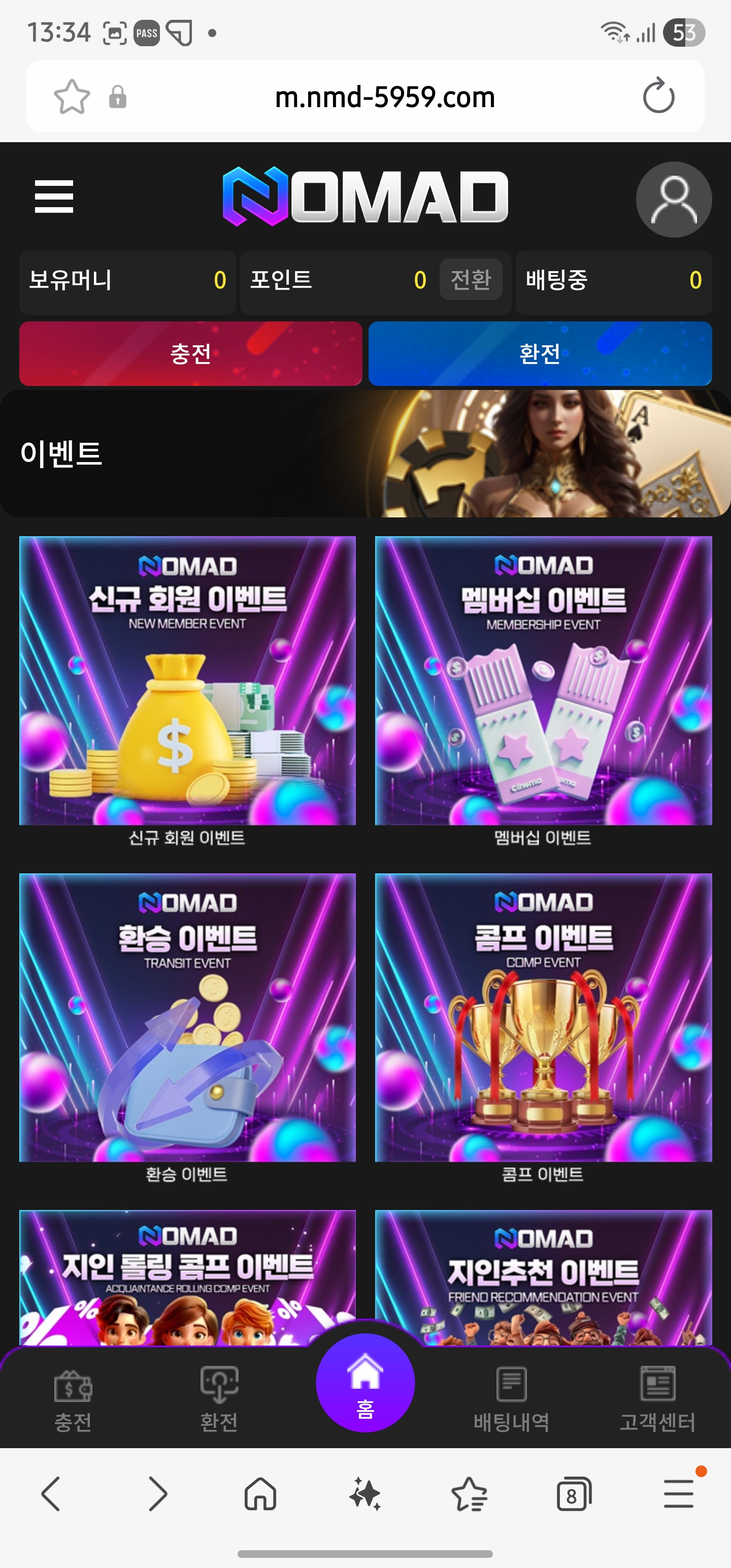Tap the 전환 point conversion button
The height and width of the screenshot is (1568, 731).
pos(471,280)
